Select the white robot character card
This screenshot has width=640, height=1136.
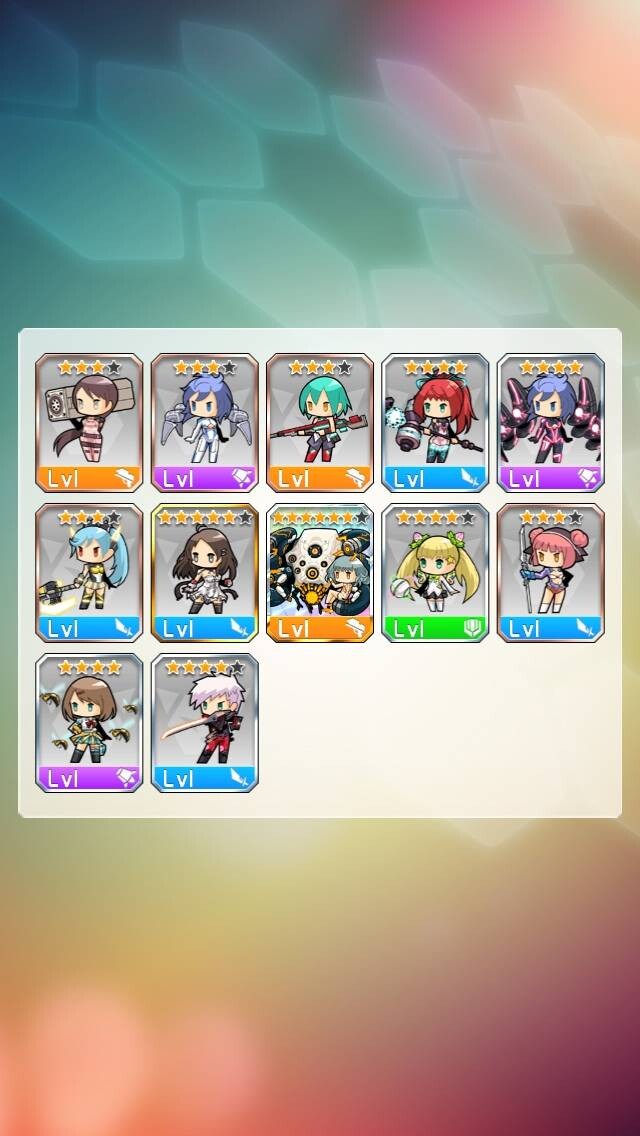320,573
